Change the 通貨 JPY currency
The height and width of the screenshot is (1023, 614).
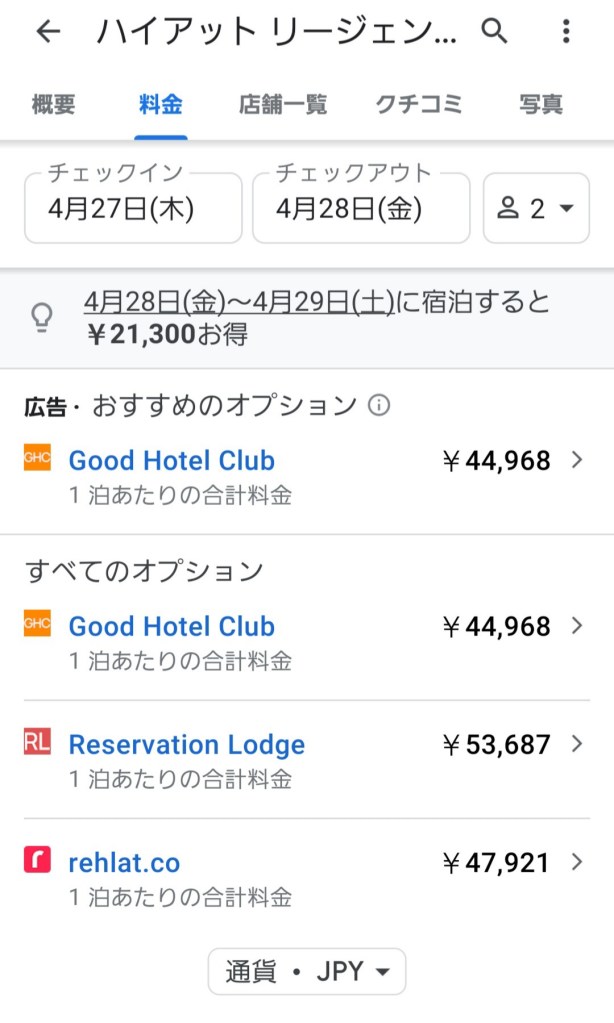pyautogui.click(x=307, y=971)
